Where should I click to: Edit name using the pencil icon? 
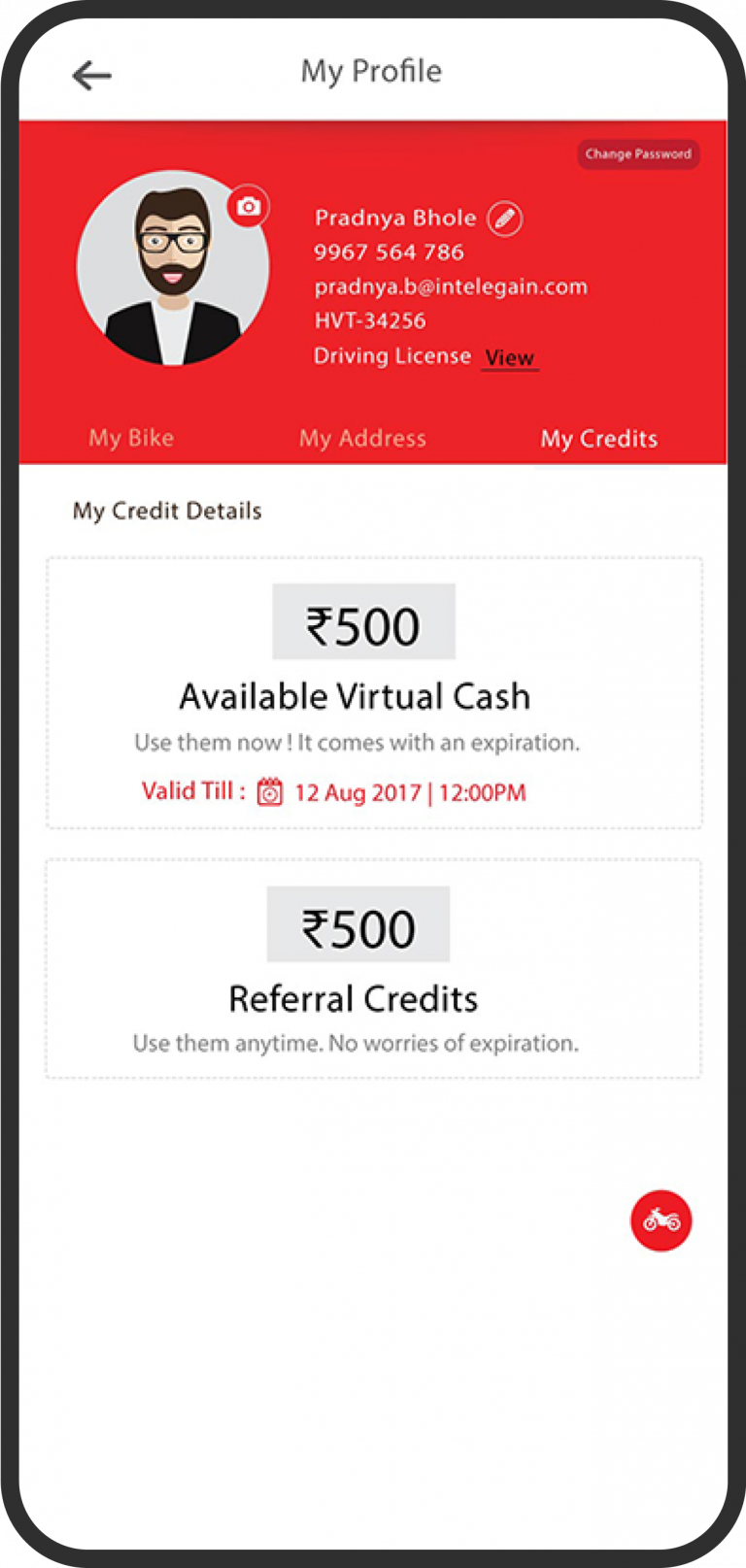(504, 218)
